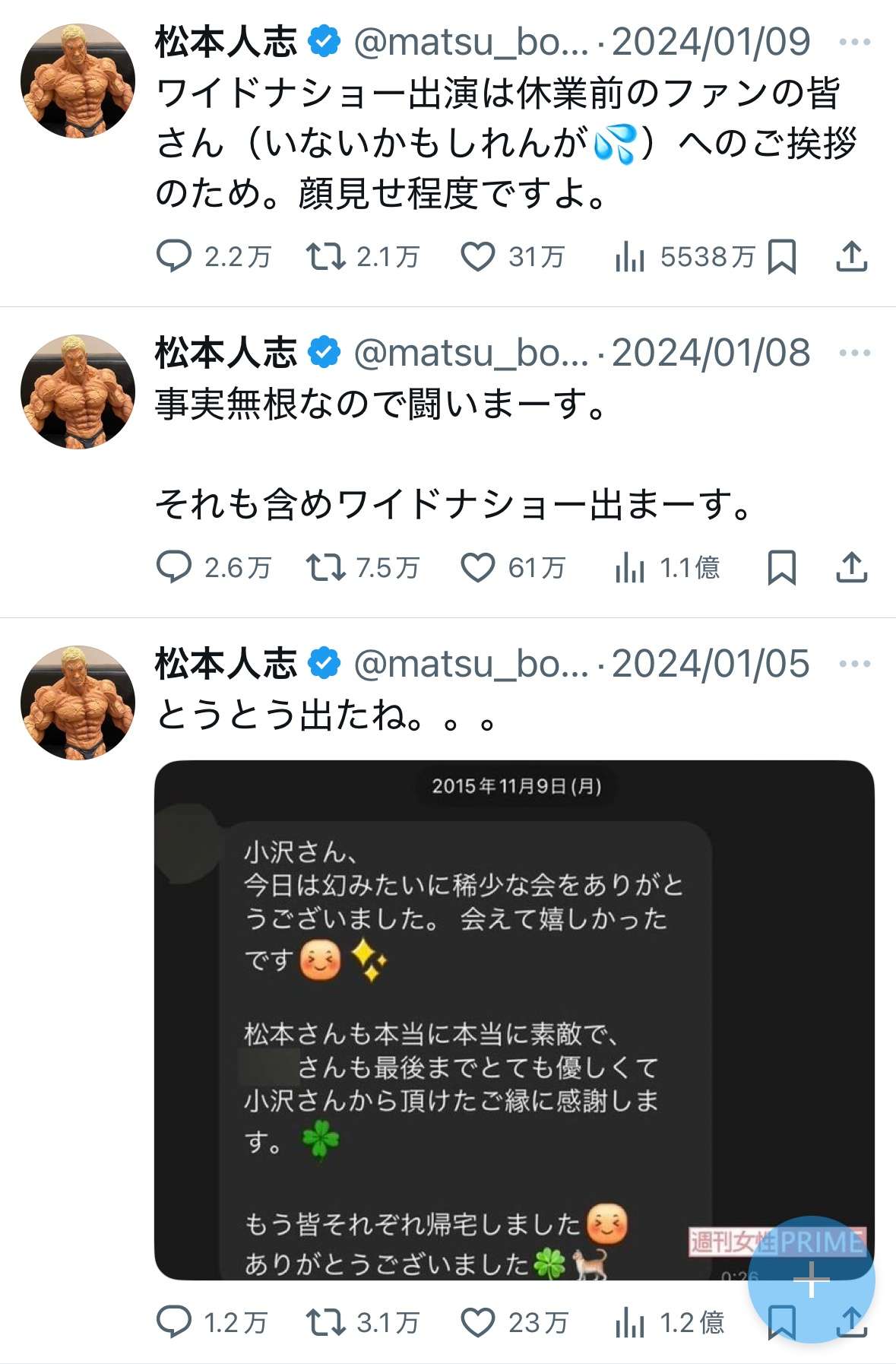Screen dimensions: 896x1364
Task: Open 松本人志 profile from the 2024/01/09 avatar
Action: [78, 81]
